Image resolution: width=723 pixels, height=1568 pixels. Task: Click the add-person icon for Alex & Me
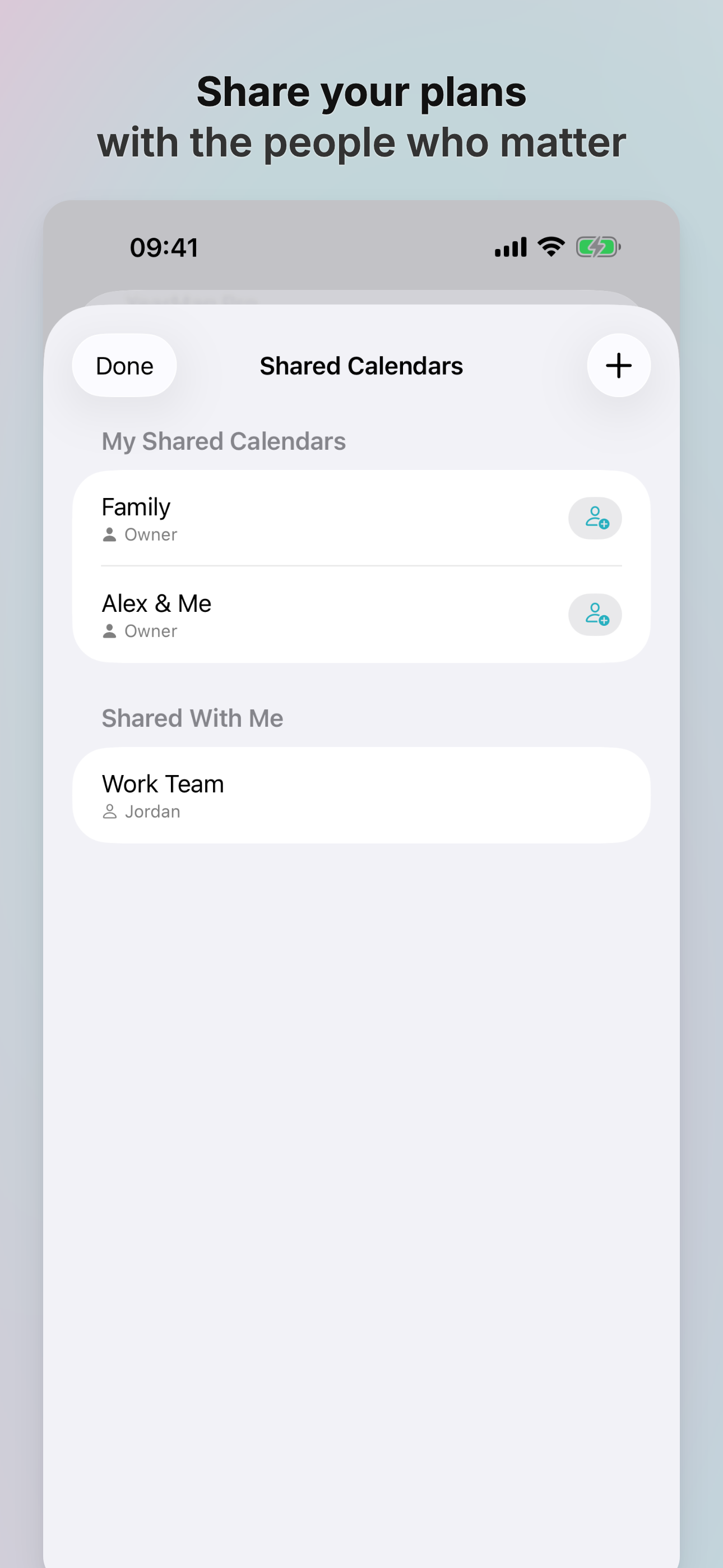(595, 615)
